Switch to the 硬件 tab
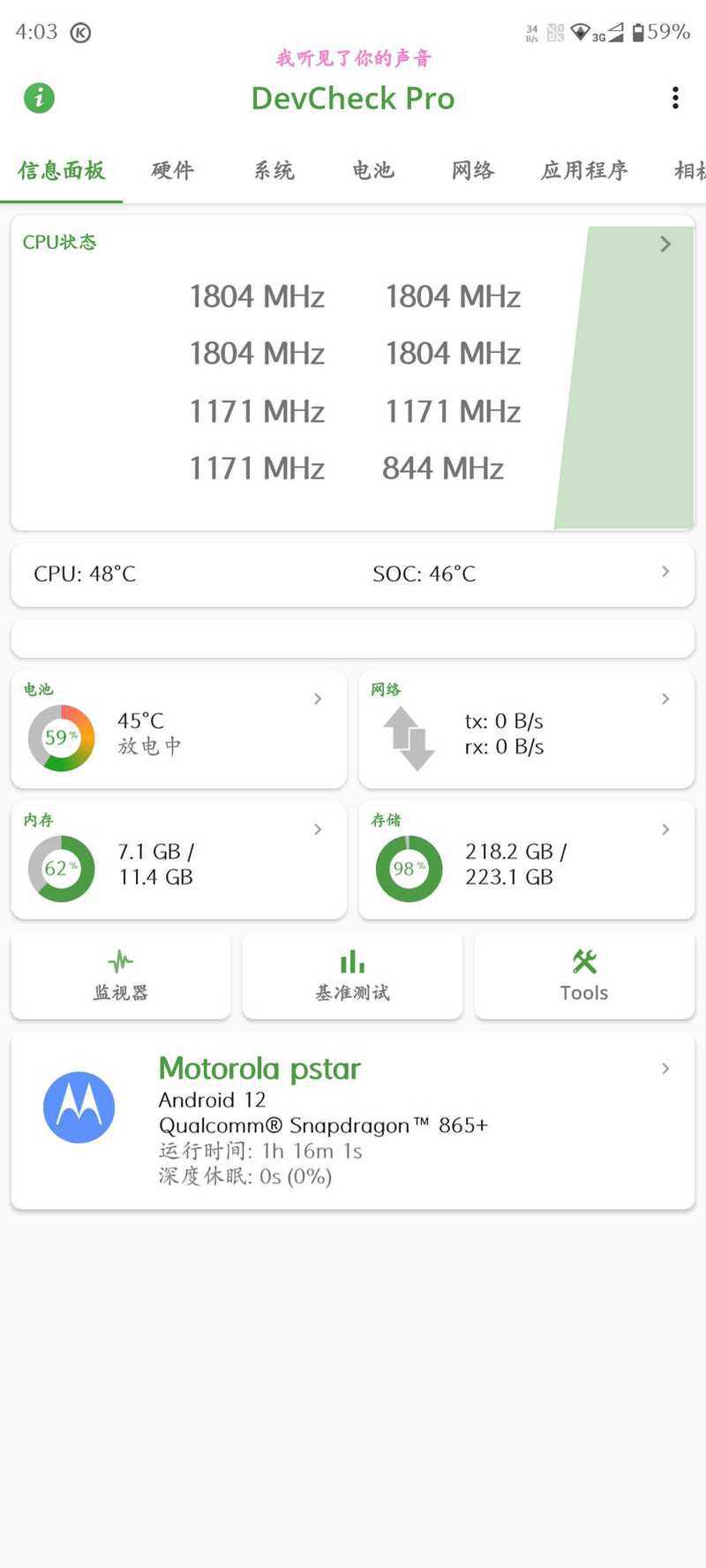Screen dimensions: 706x1568 172,170
